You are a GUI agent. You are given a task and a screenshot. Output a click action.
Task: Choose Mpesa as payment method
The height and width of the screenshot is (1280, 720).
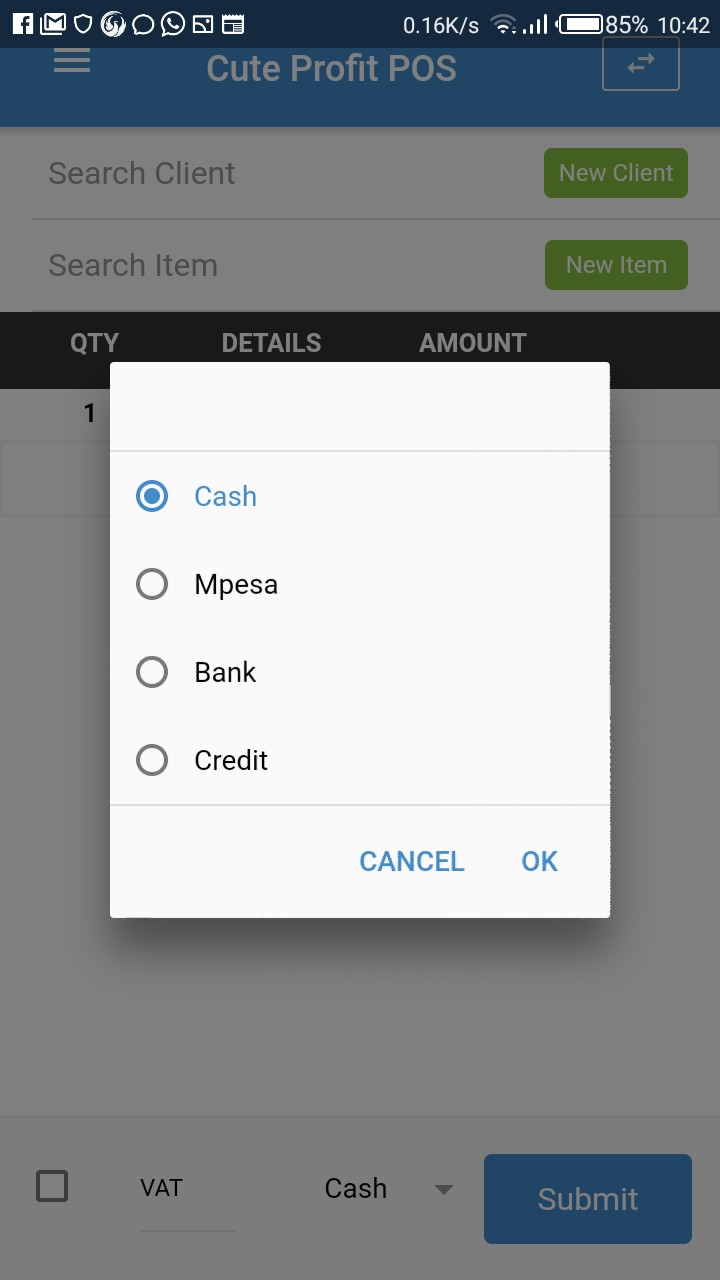click(359, 584)
